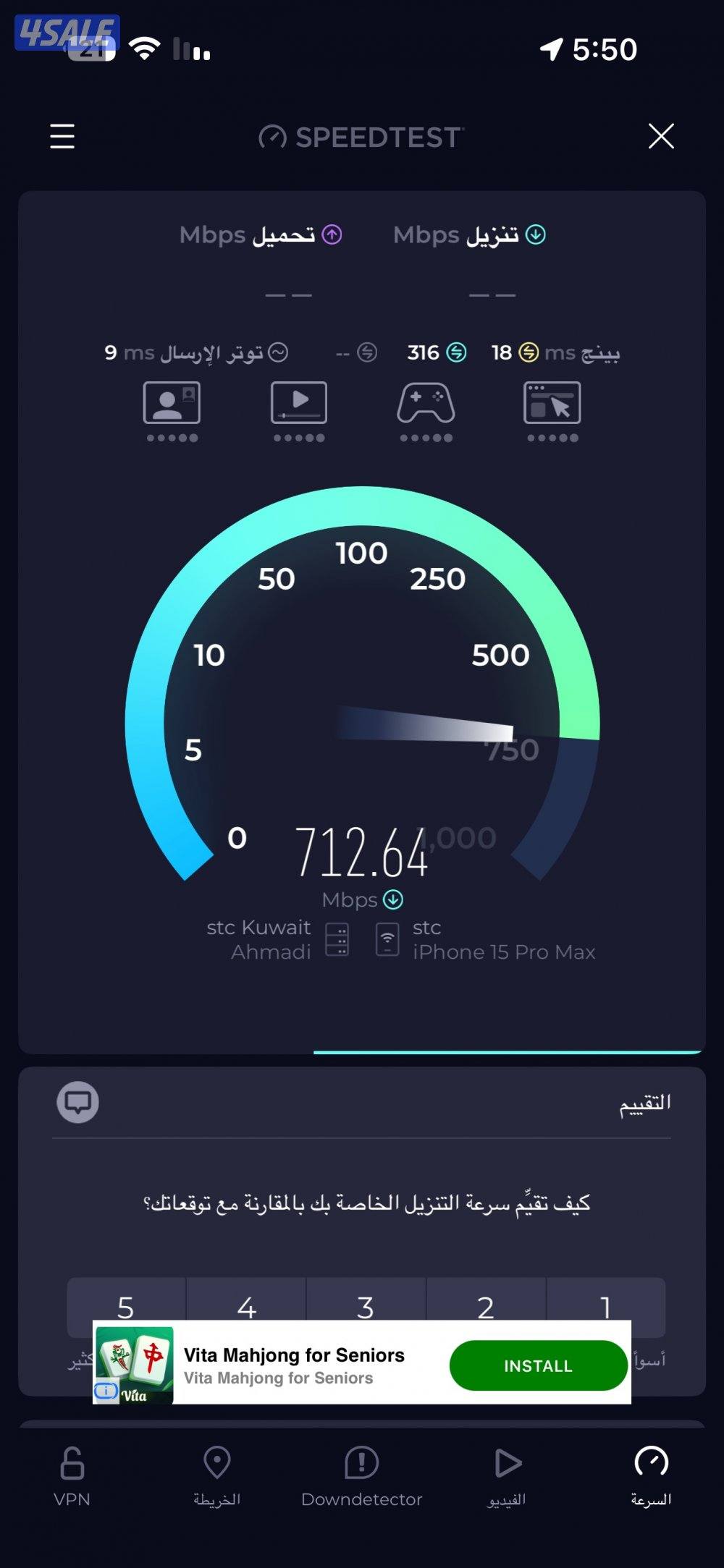Image resolution: width=724 pixels, height=1568 pixels.
Task: Tap the feedback comment icon
Action: pyautogui.click(x=78, y=1102)
